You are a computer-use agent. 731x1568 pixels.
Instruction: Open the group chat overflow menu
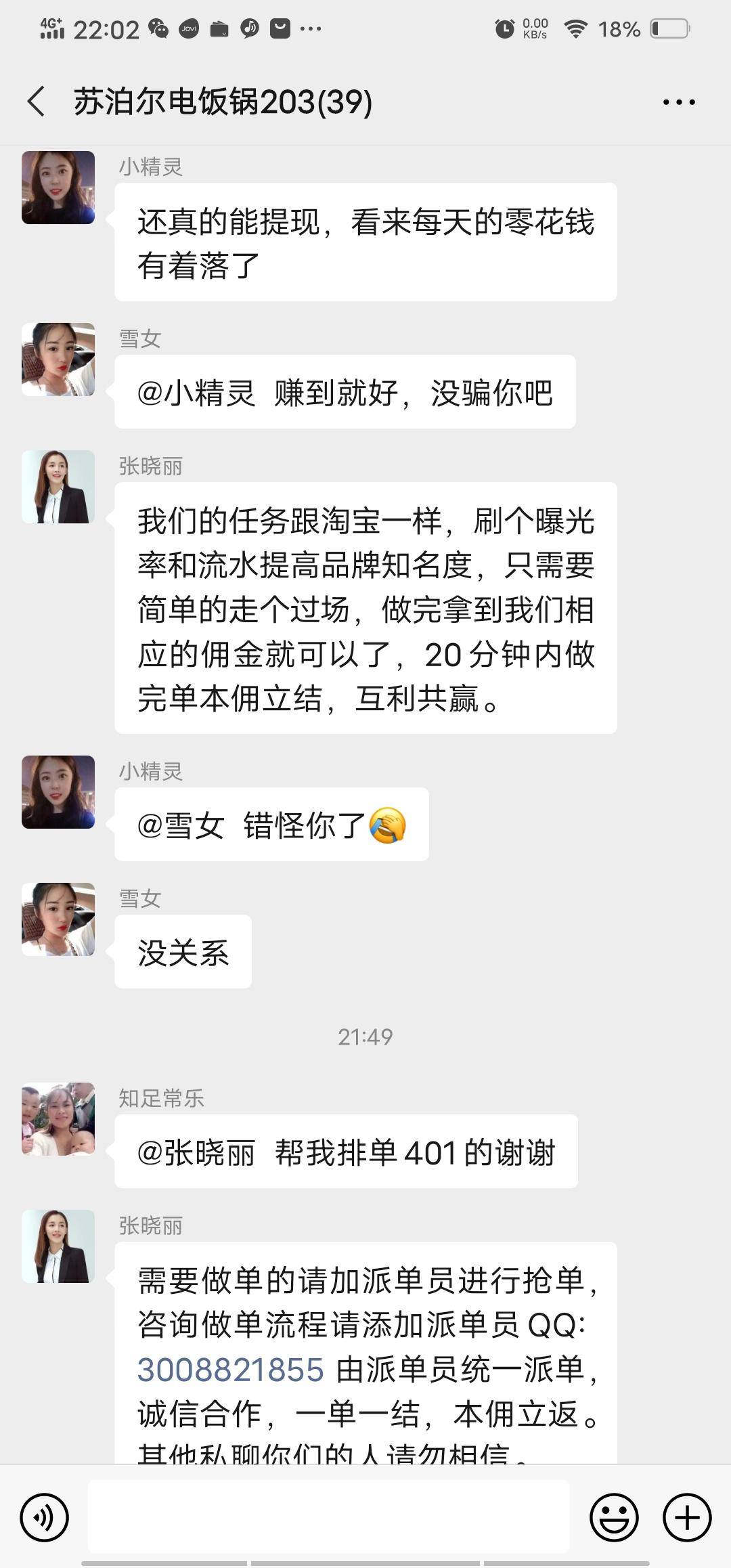coord(678,102)
